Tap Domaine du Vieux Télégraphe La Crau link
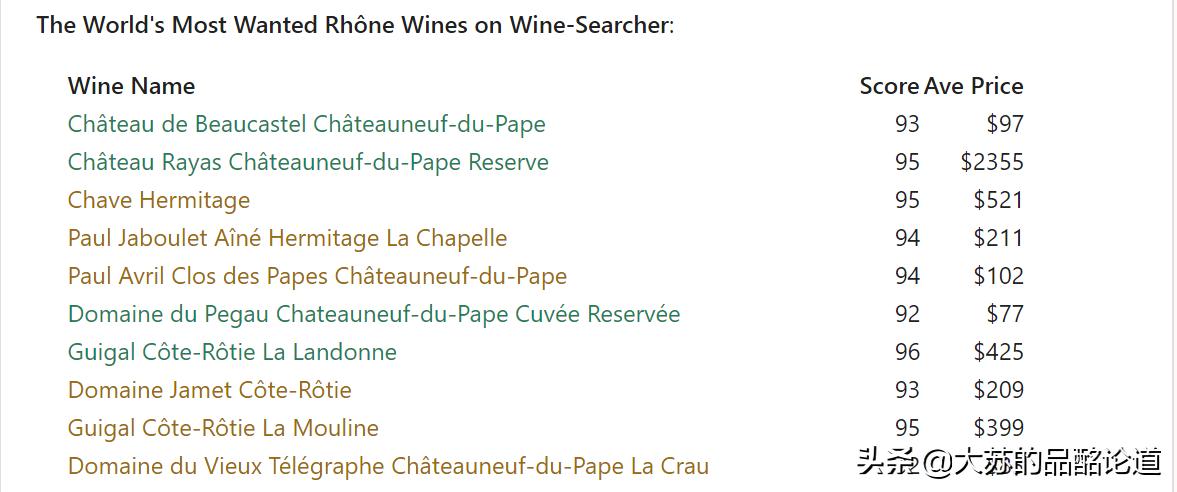 click(388, 466)
